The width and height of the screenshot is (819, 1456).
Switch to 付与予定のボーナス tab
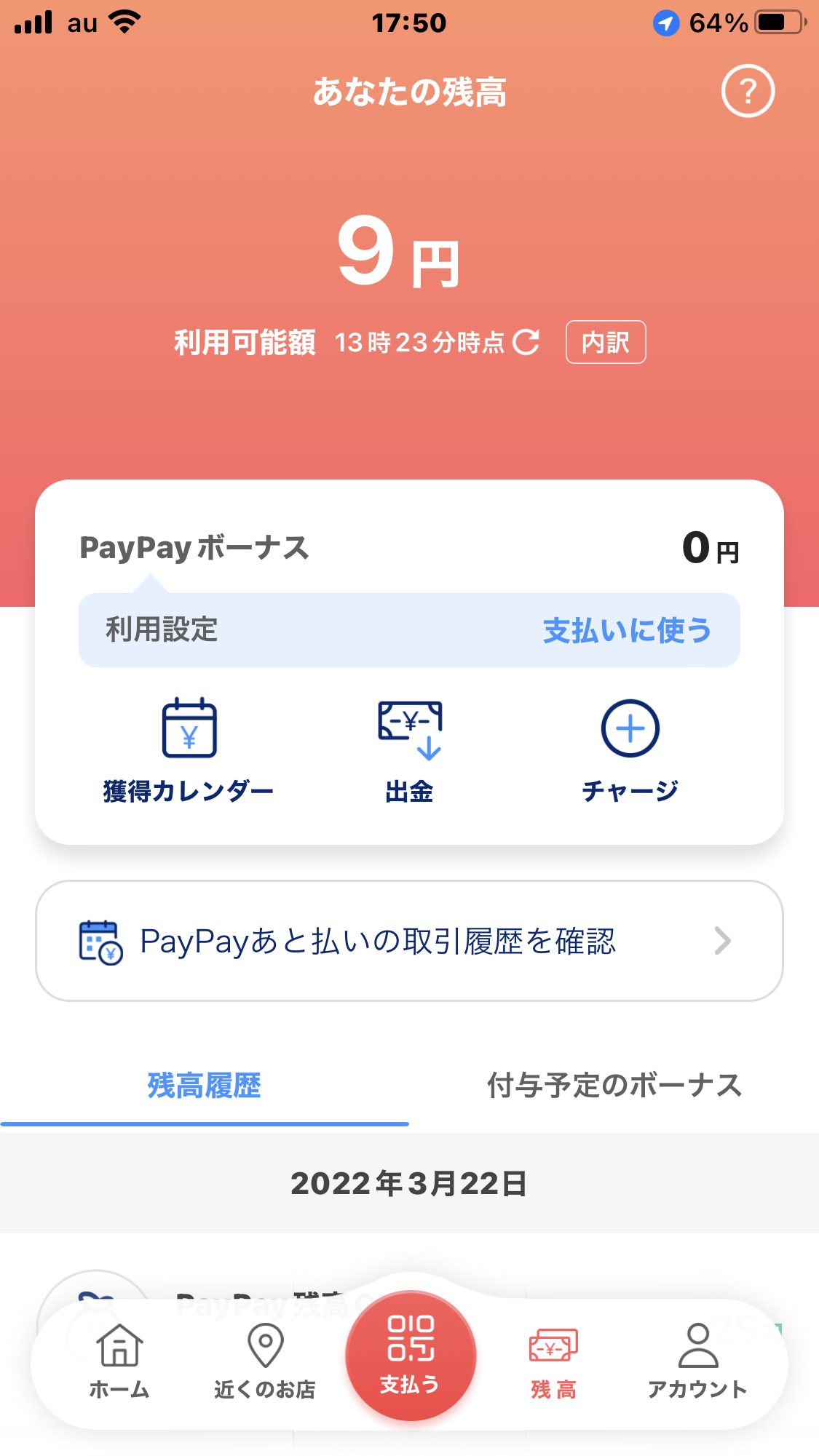[x=614, y=1086]
